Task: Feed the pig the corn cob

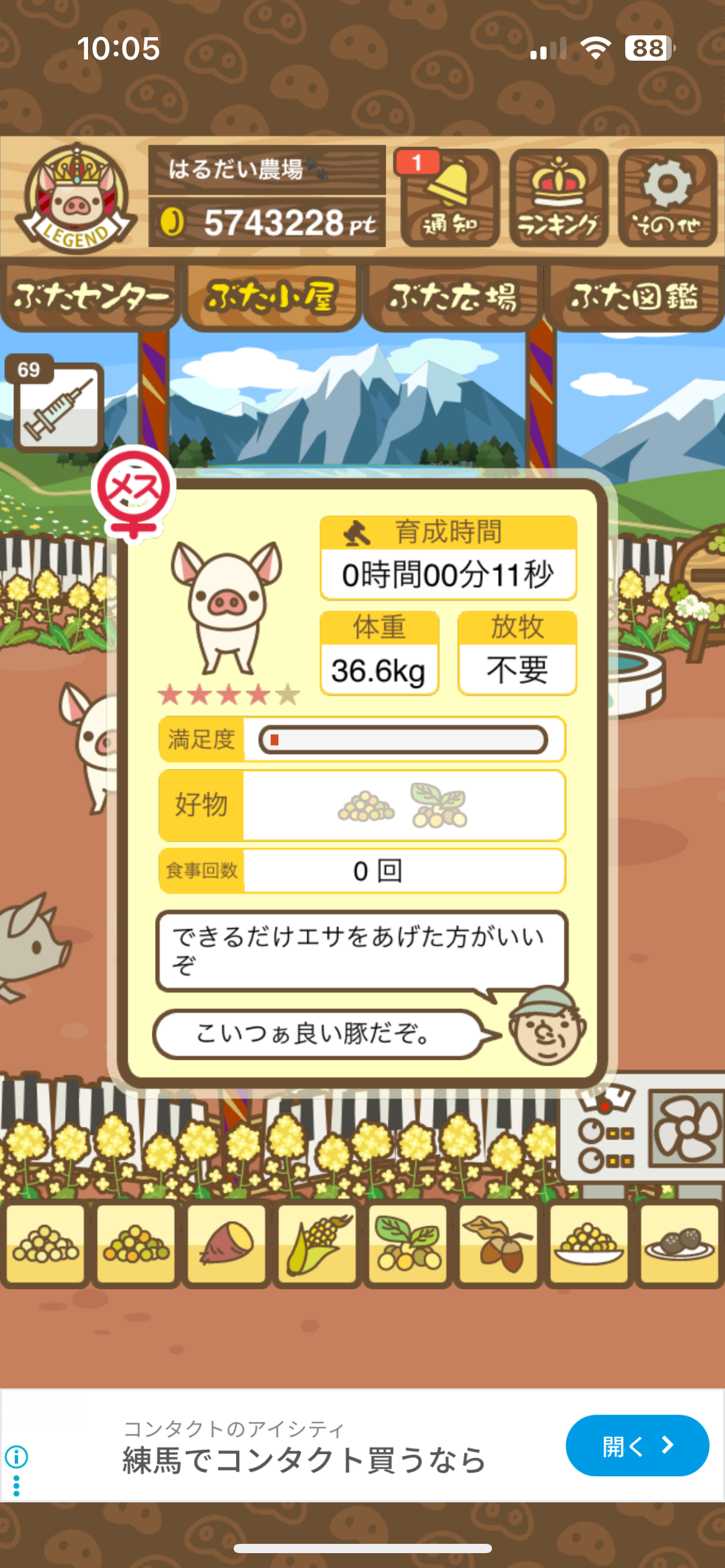Action: pos(317,1244)
